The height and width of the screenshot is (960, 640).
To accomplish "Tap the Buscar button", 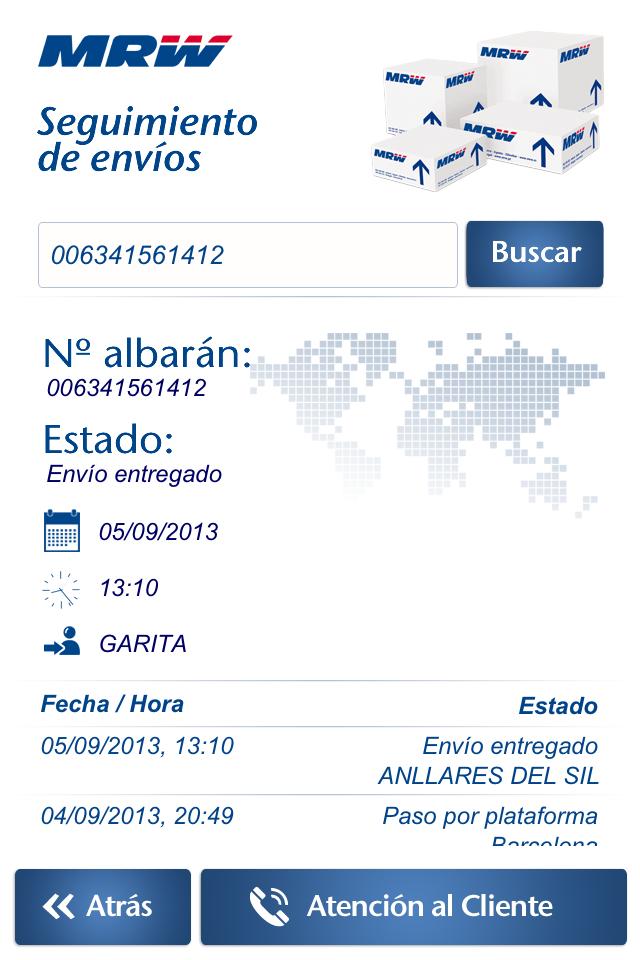I will pyautogui.click(x=535, y=253).
